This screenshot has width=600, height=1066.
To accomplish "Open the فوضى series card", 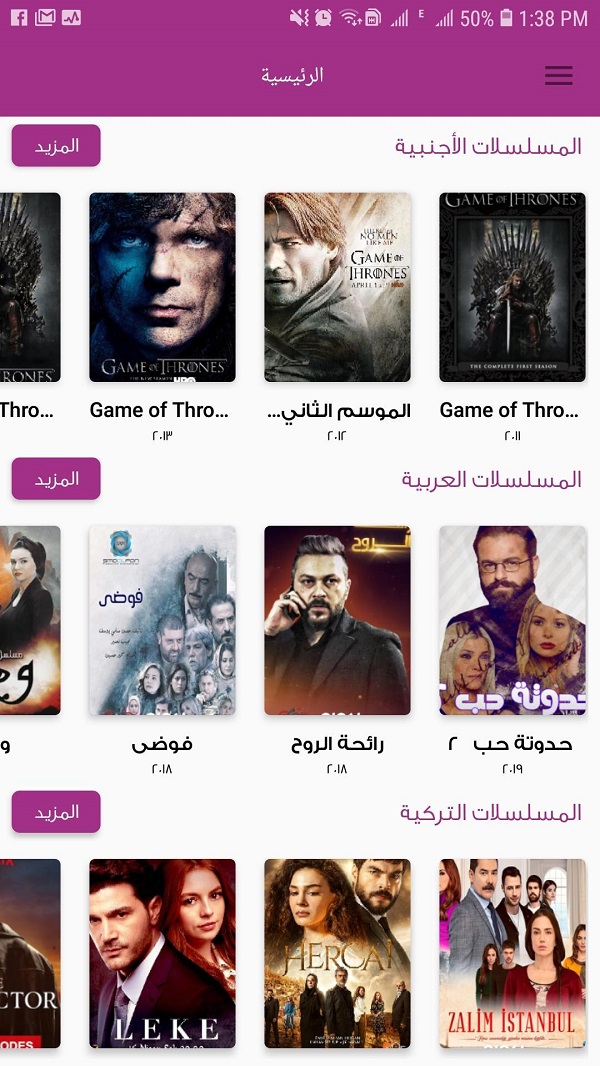I will pyautogui.click(x=162, y=620).
